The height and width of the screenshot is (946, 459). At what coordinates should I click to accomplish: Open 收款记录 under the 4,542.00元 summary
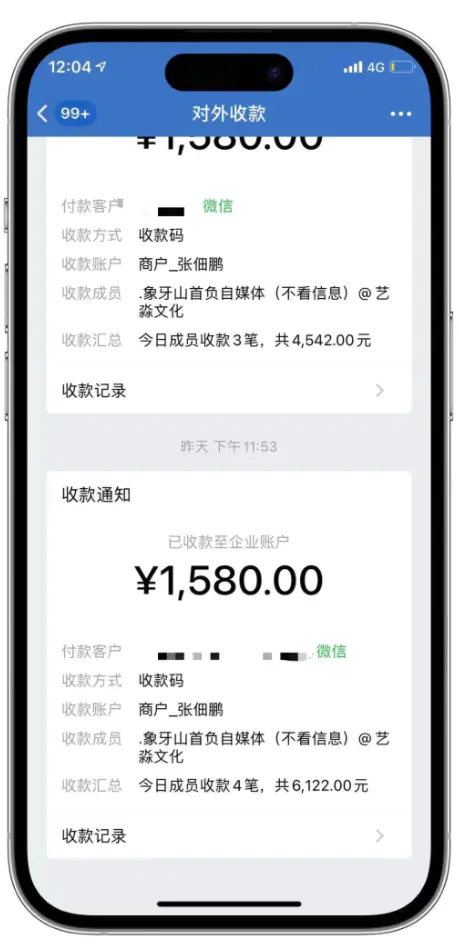tap(229, 390)
